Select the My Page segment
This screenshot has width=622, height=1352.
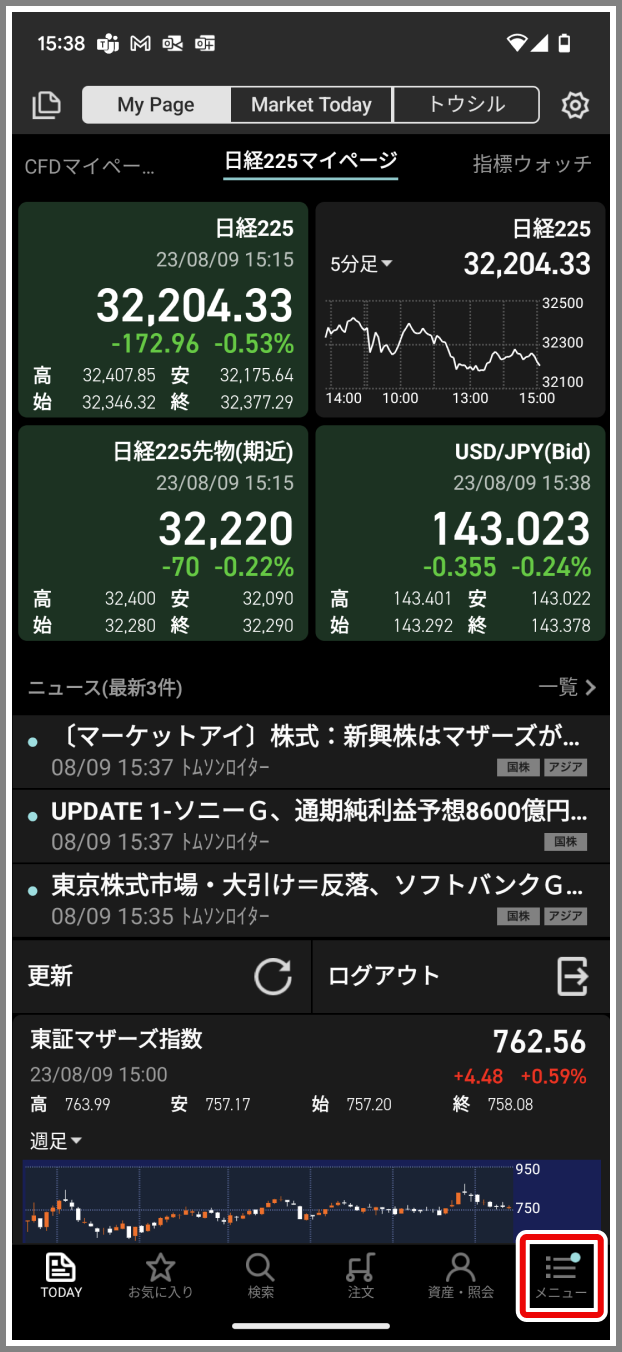click(x=156, y=105)
